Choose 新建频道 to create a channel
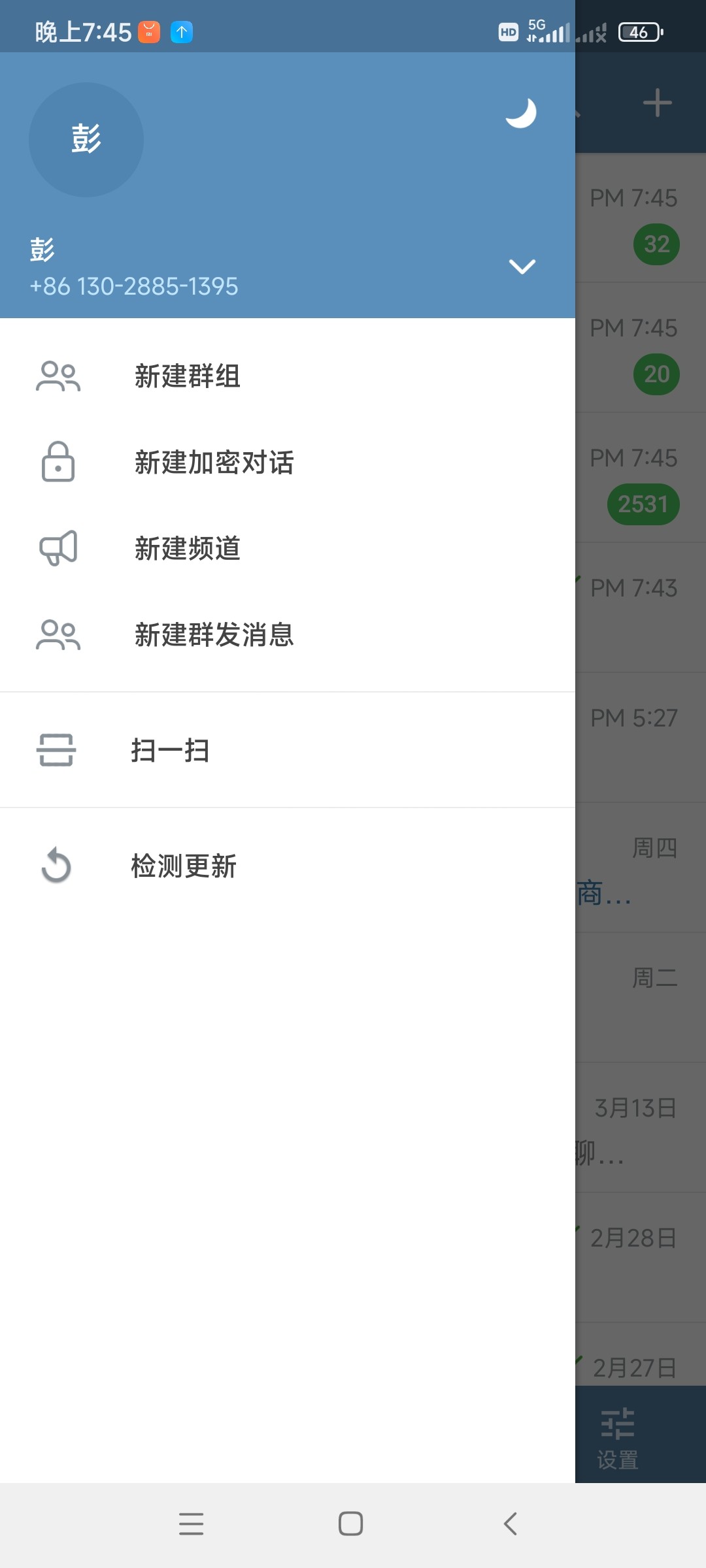The image size is (706, 1568). tap(288, 549)
